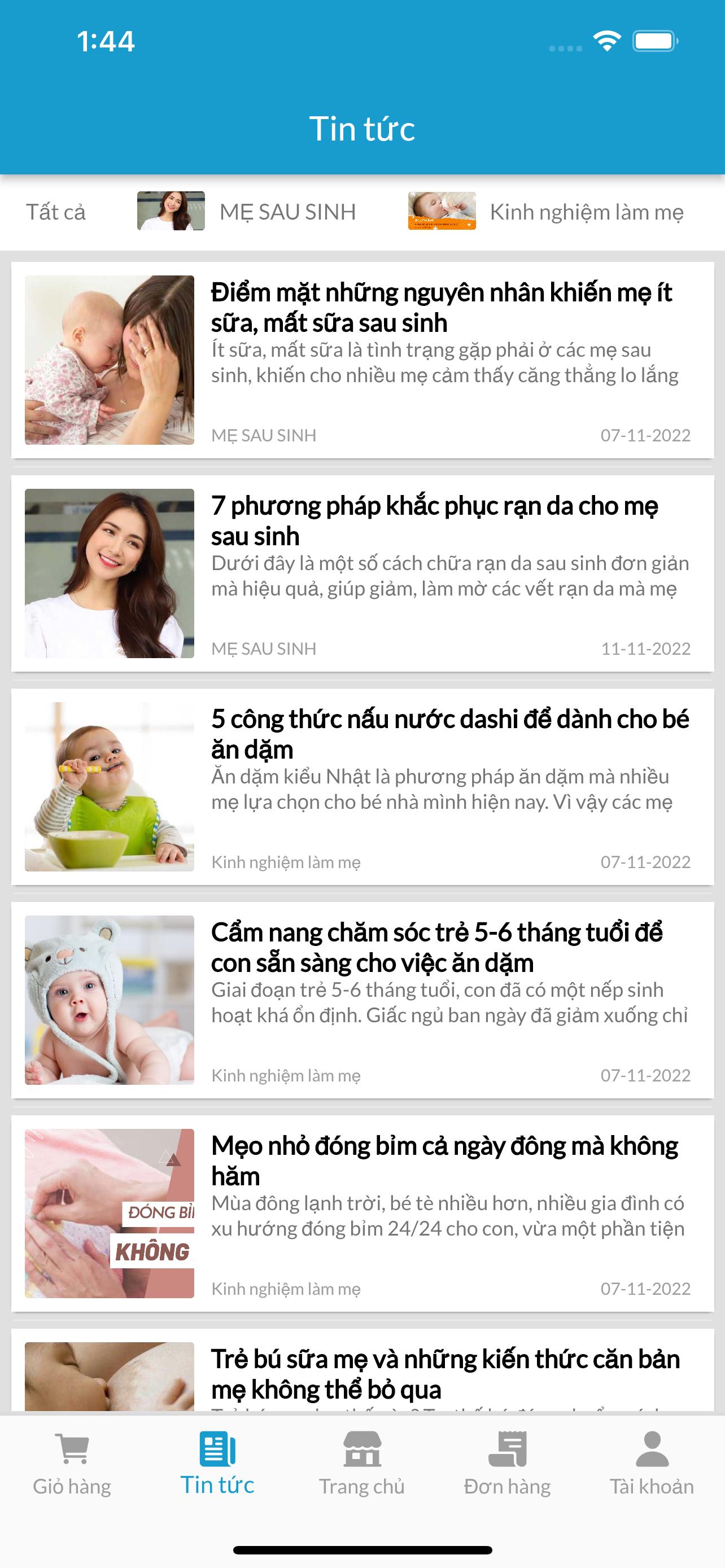Screen dimensions: 725x1568
Task: Open the Đơn hàng tab
Action: pos(507,1465)
